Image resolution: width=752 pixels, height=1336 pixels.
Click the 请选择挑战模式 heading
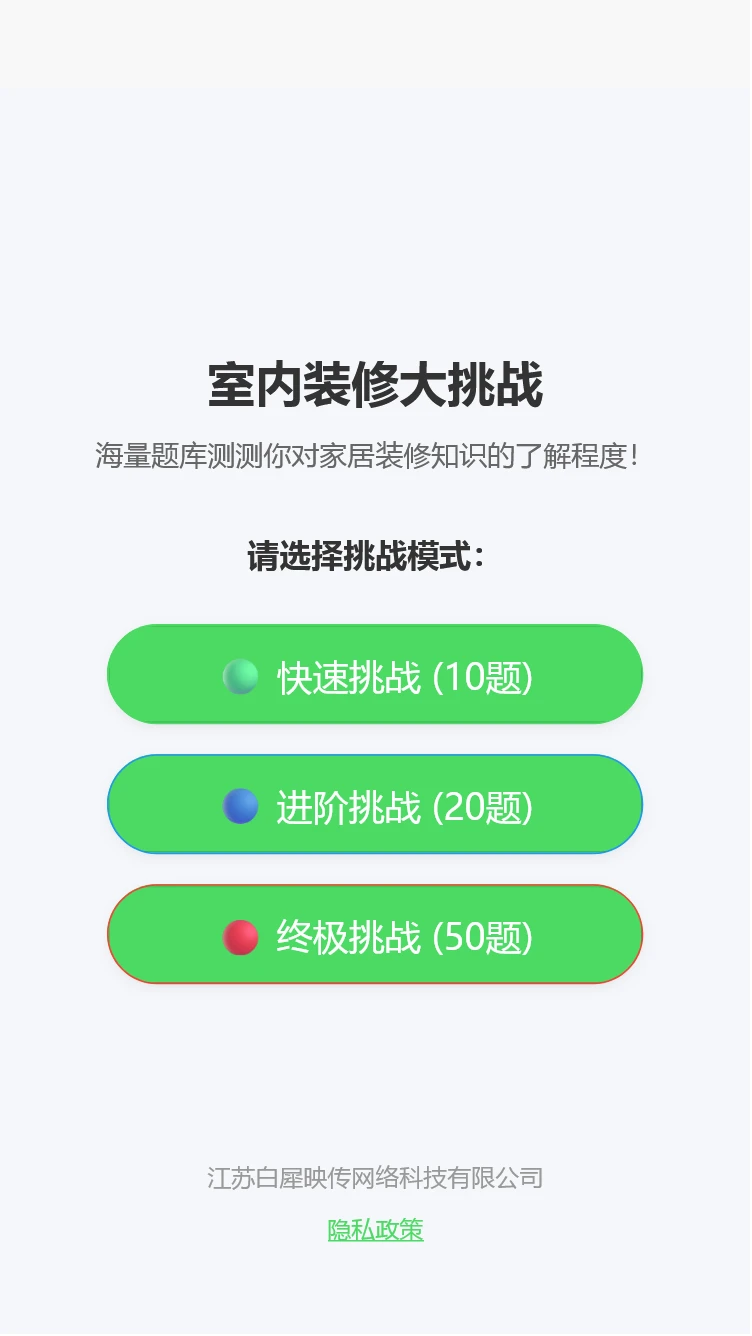point(375,556)
